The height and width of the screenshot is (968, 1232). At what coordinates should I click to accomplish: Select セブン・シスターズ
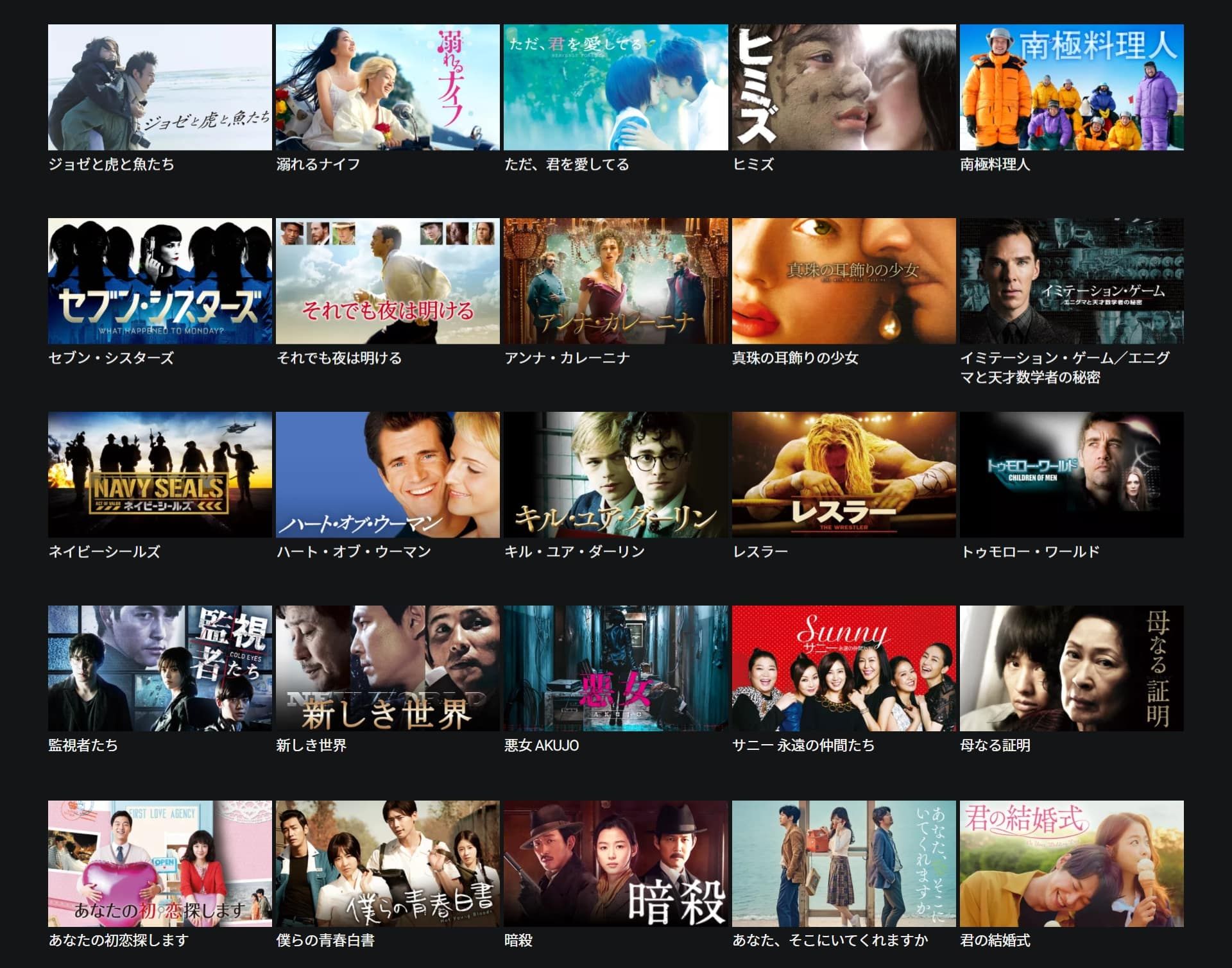tap(160, 281)
